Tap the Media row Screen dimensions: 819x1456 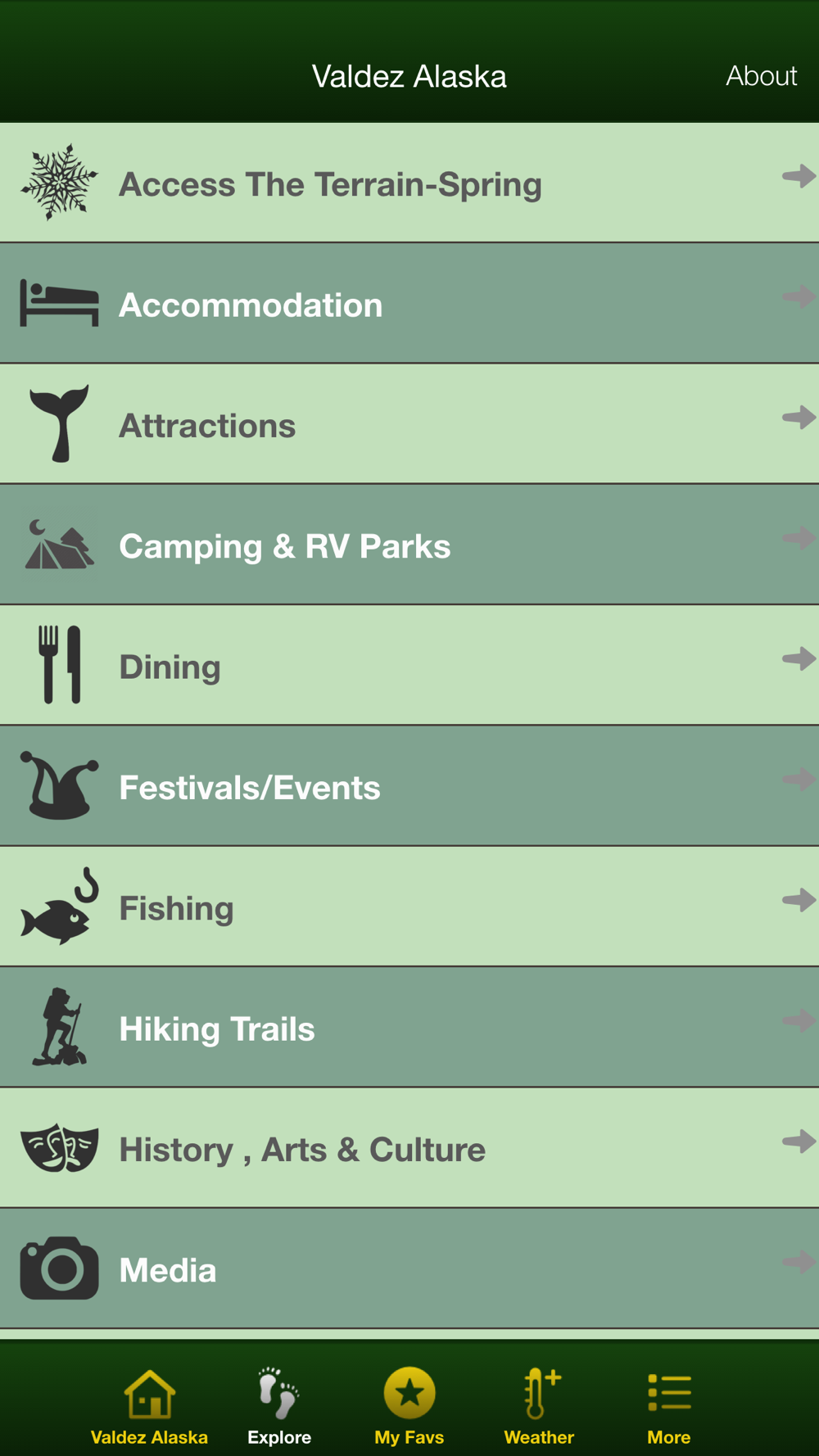(x=409, y=1268)
